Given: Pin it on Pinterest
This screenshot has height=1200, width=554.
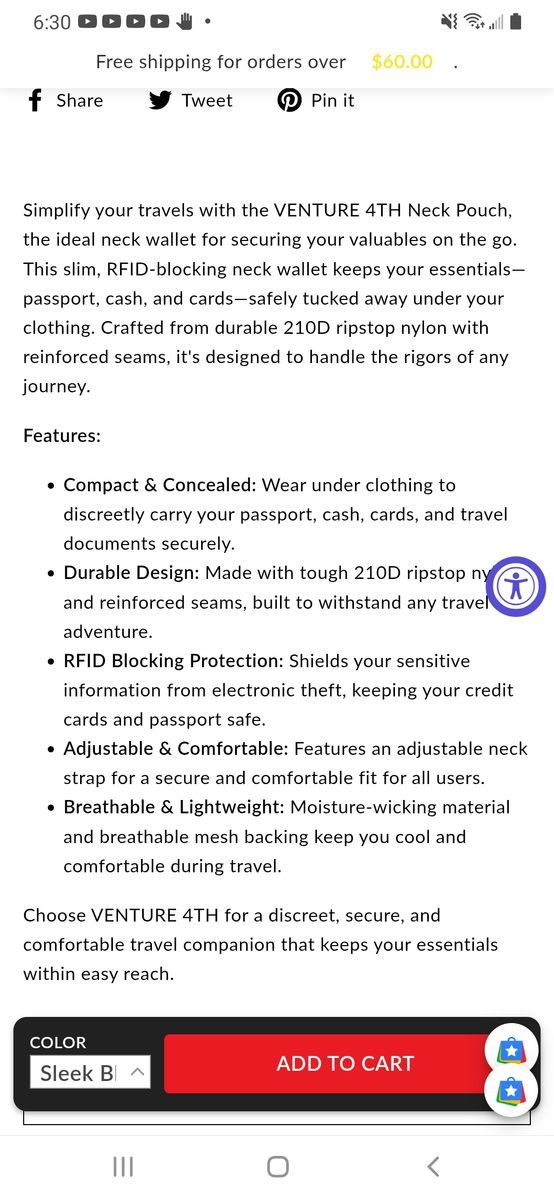Looking at the screenshot, I should pyautogui.click(x=316, y=100).
